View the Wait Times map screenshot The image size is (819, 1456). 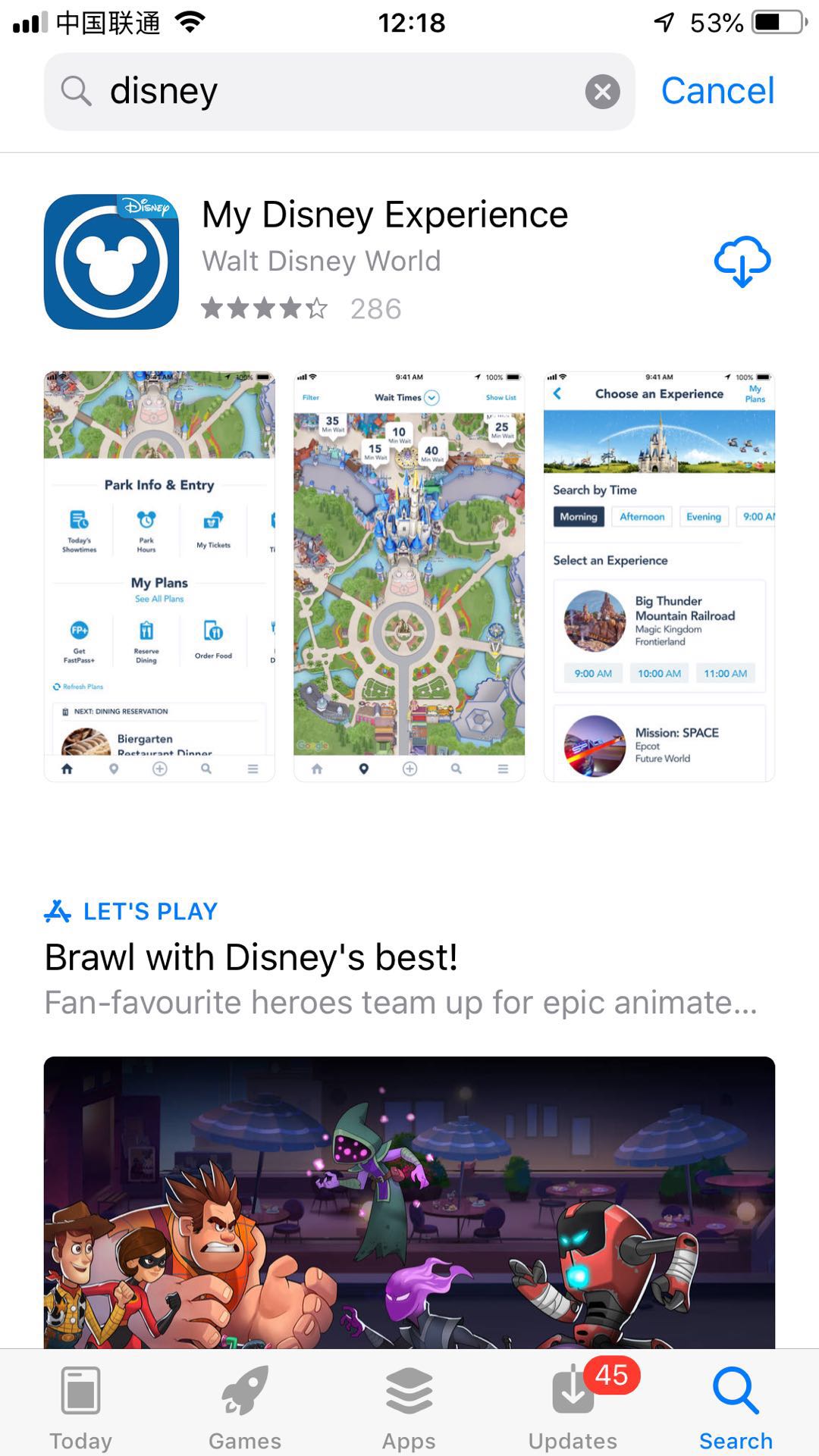click(x=409, y=576)
